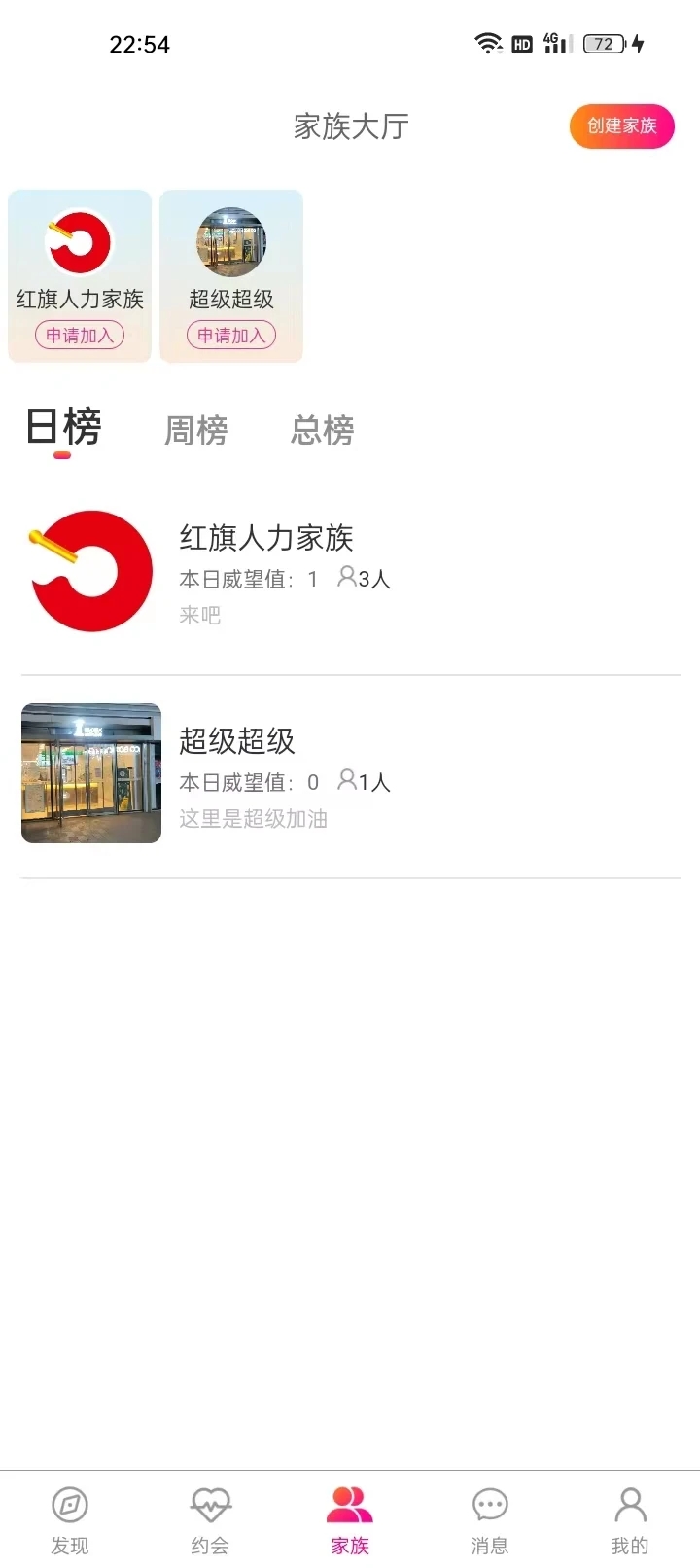Tap the battery level indicator showing 72

coord(602,43)
